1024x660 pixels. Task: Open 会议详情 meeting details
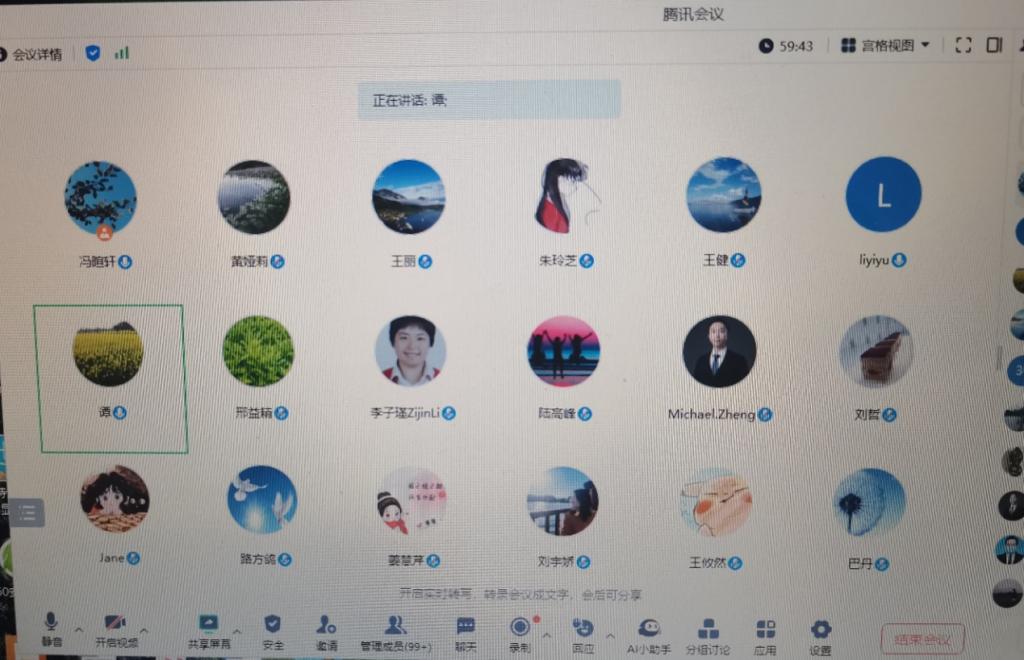click(x=33, y=54)
